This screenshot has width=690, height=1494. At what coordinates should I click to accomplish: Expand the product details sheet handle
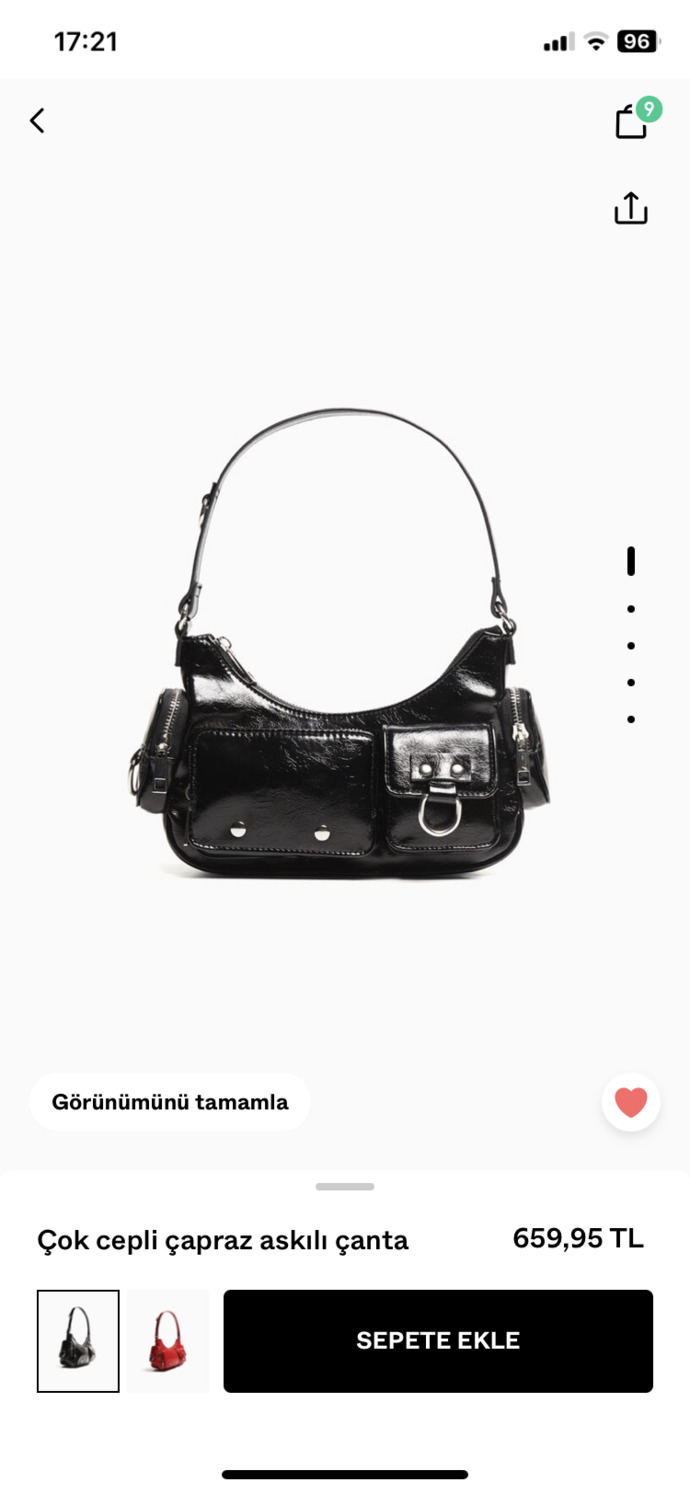coord(345,1187)
